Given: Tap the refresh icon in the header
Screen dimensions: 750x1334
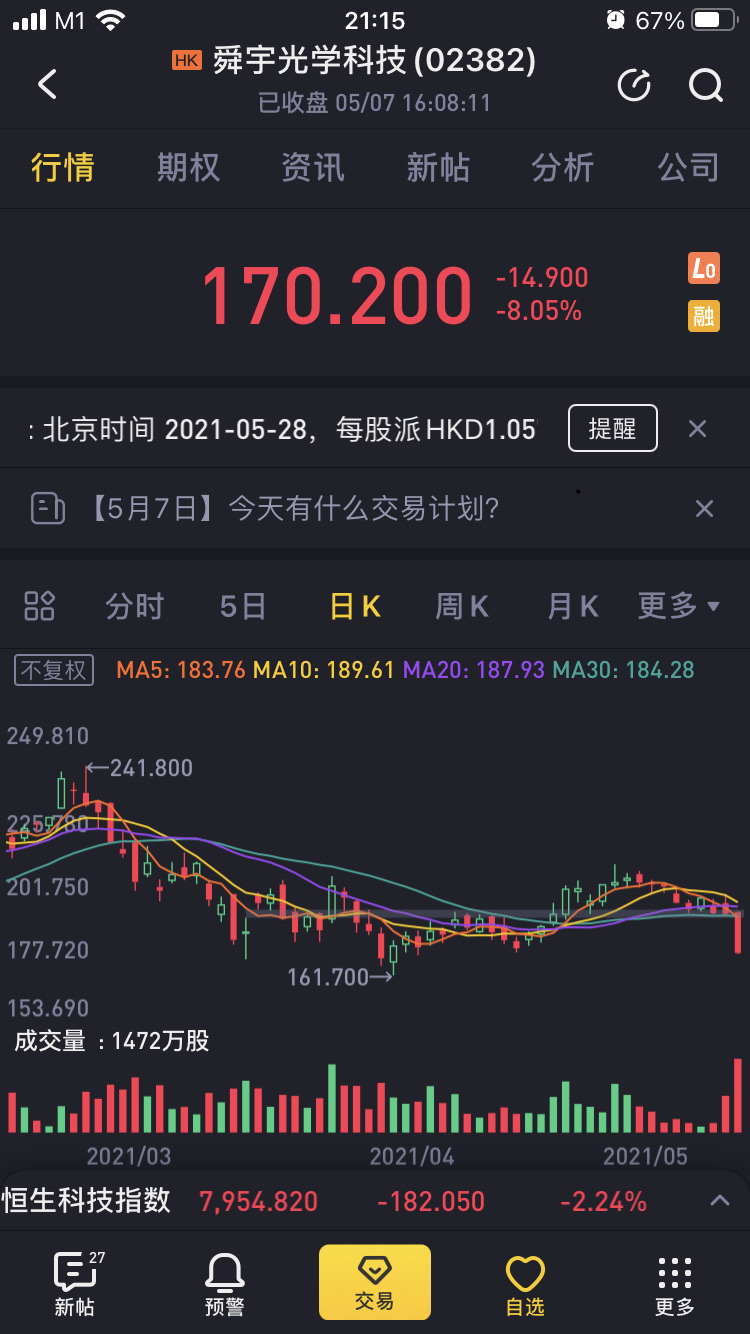Looking at the screenshot, I should tap(634, 85).
